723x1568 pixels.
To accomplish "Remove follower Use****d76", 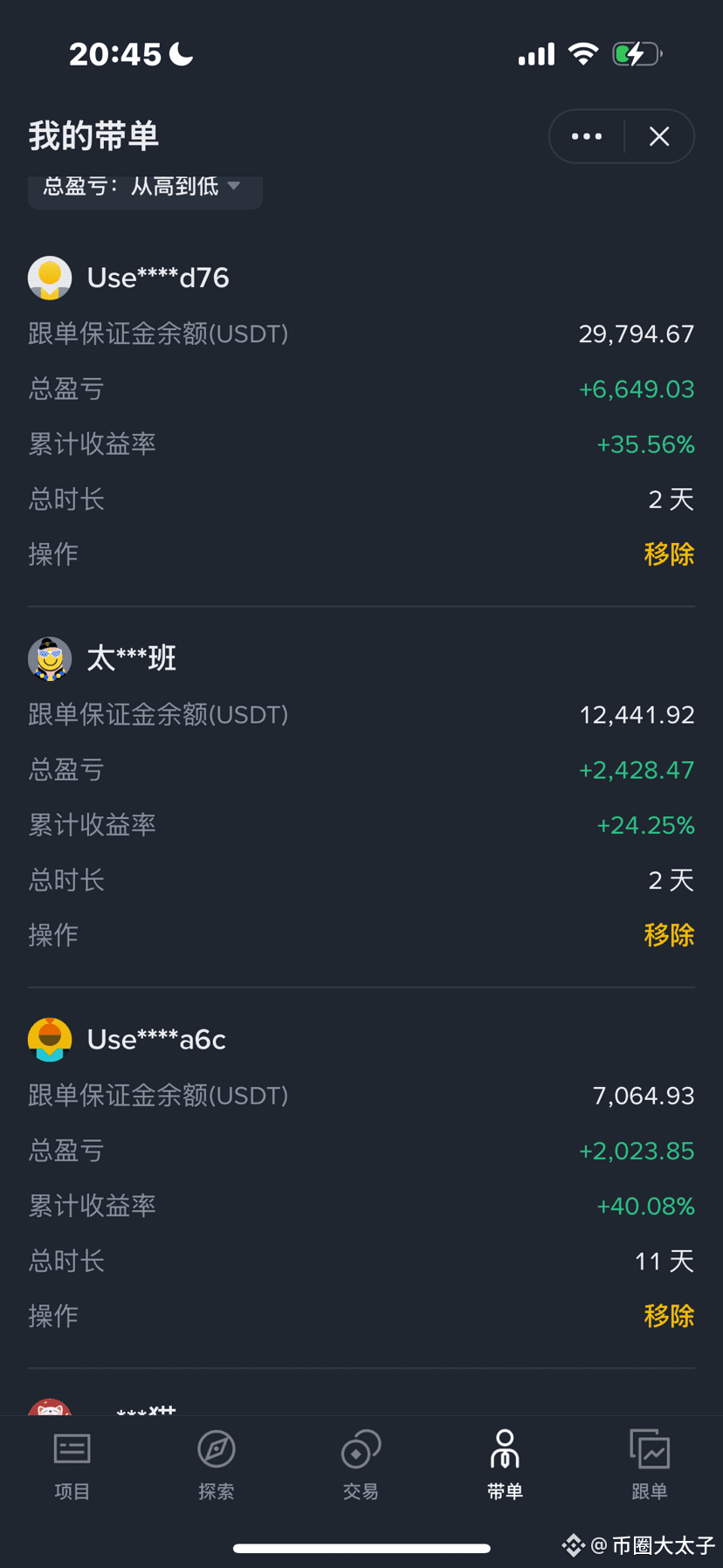I will (669, 554).
